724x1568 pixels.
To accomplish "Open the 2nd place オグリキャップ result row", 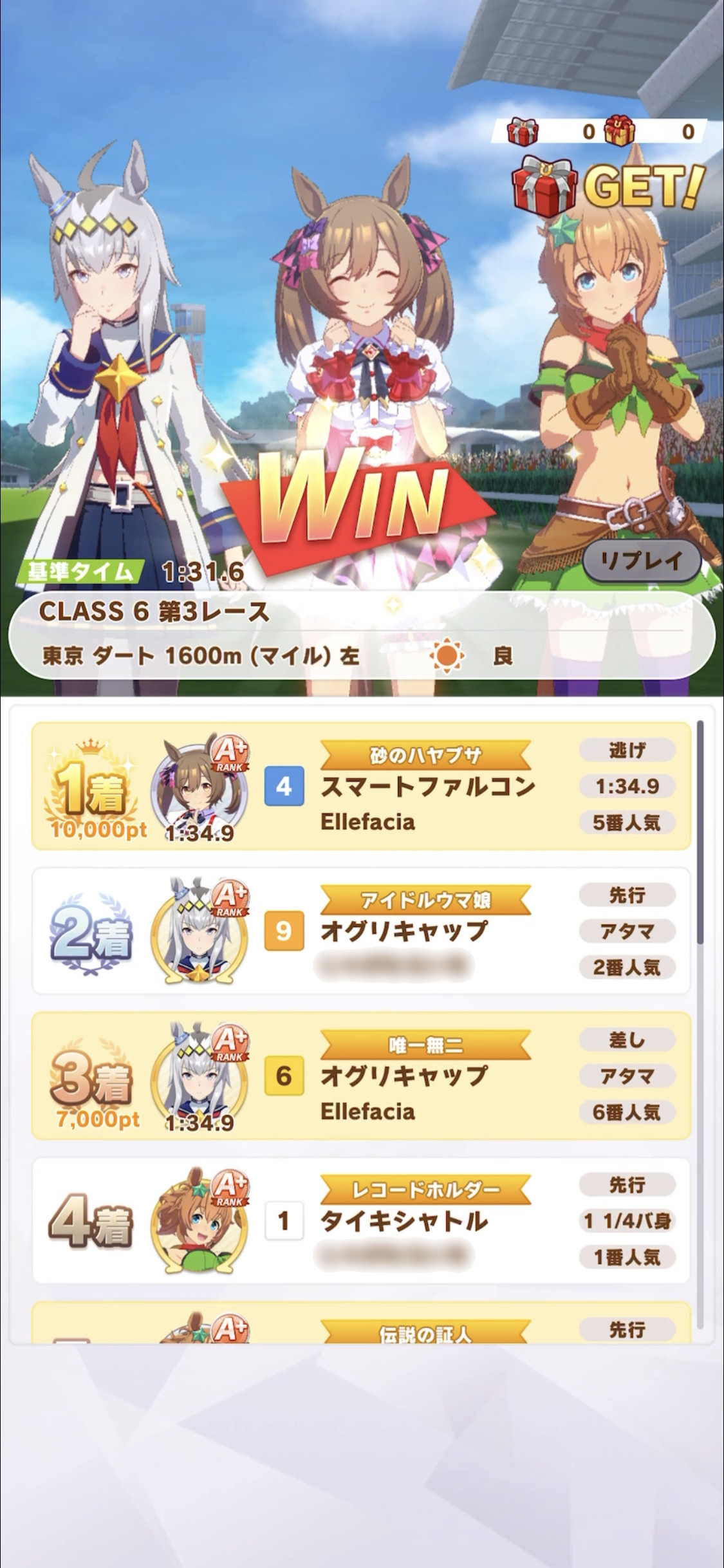I will pos(361,931).
